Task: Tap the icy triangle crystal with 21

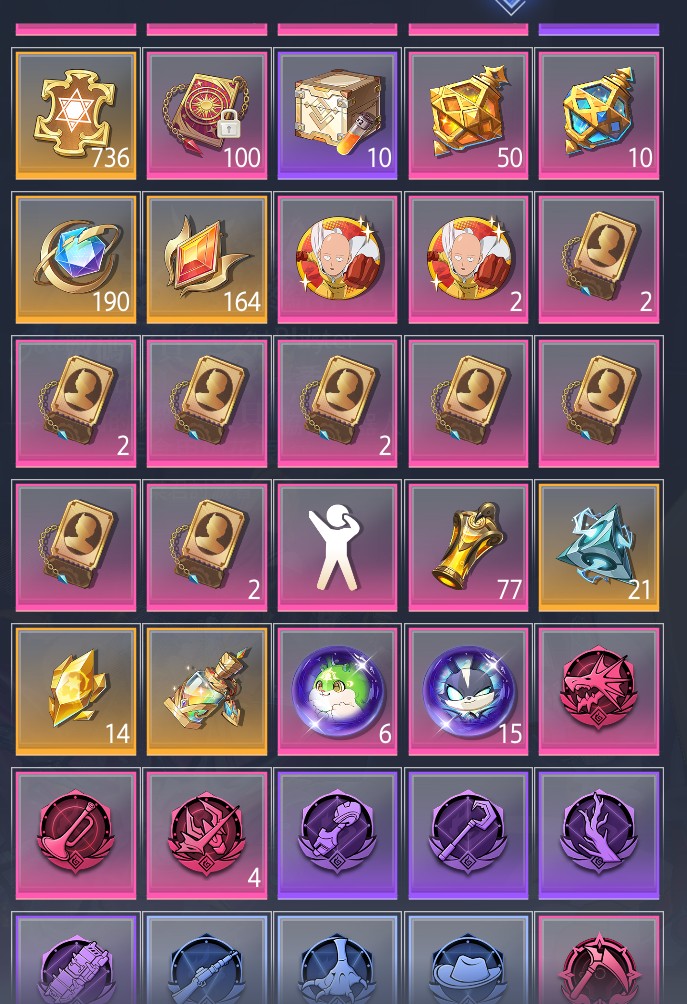Action: click(598, 547)
